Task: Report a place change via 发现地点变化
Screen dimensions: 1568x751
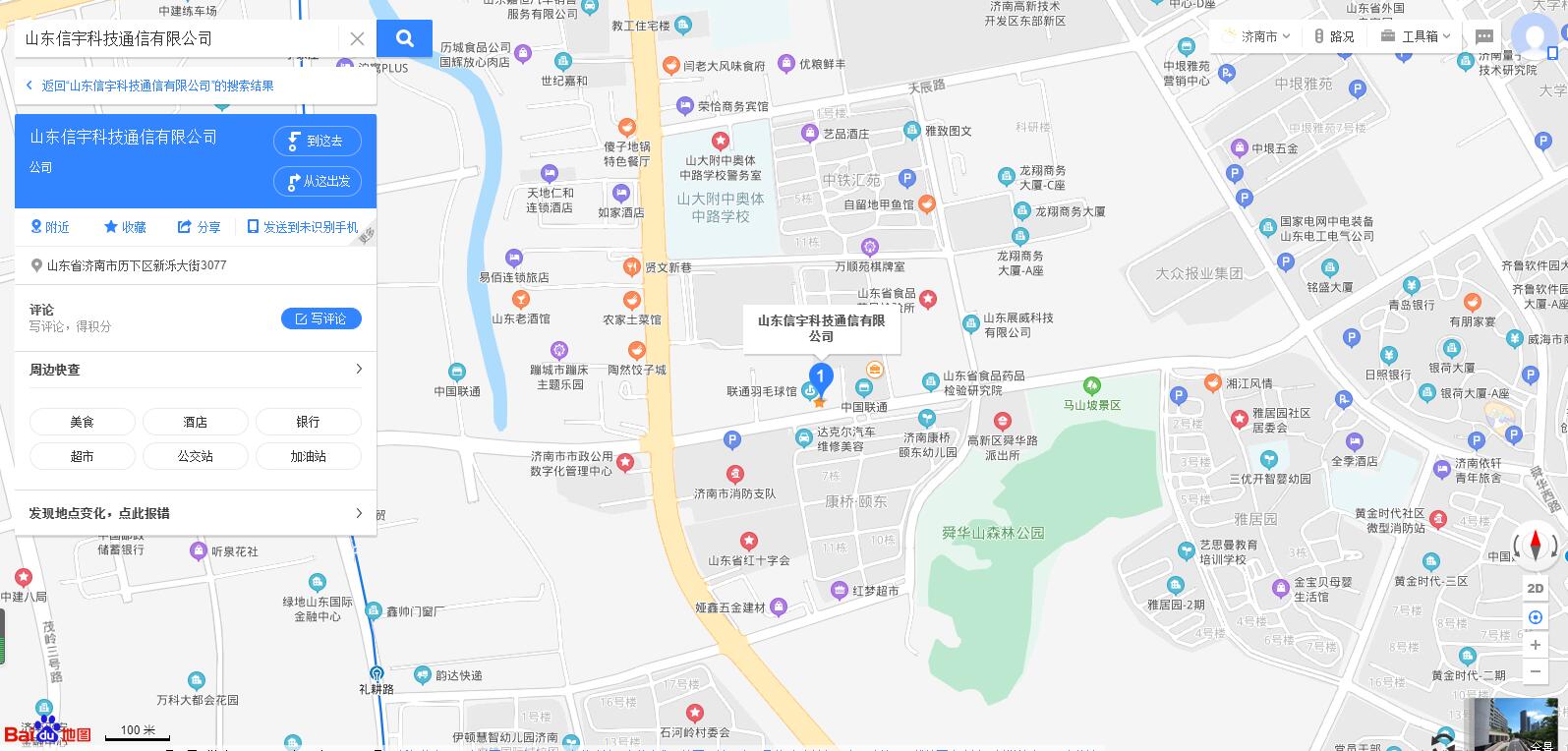Action: coord(196,513)
